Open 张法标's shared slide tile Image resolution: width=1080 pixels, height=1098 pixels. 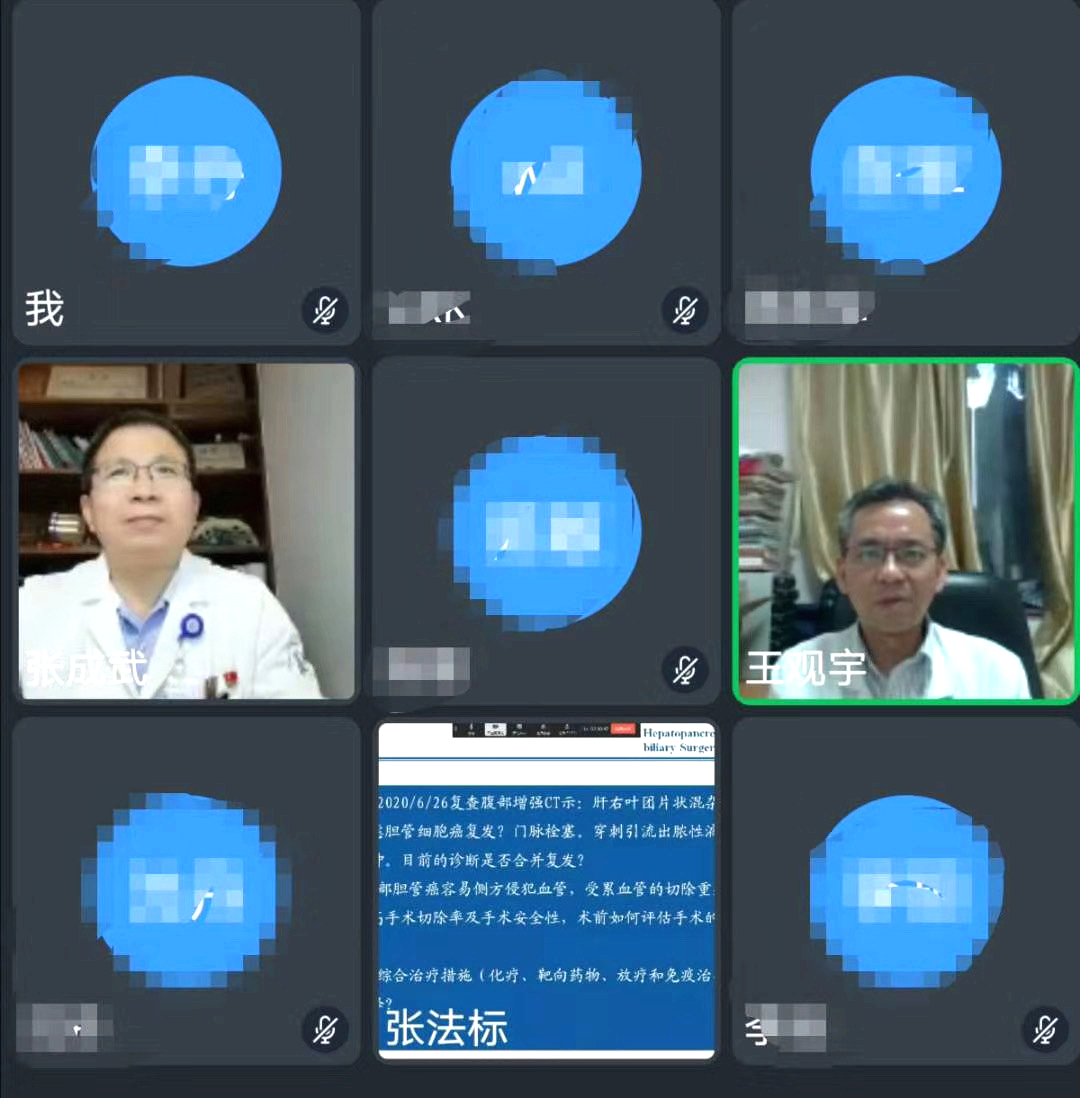546,890
